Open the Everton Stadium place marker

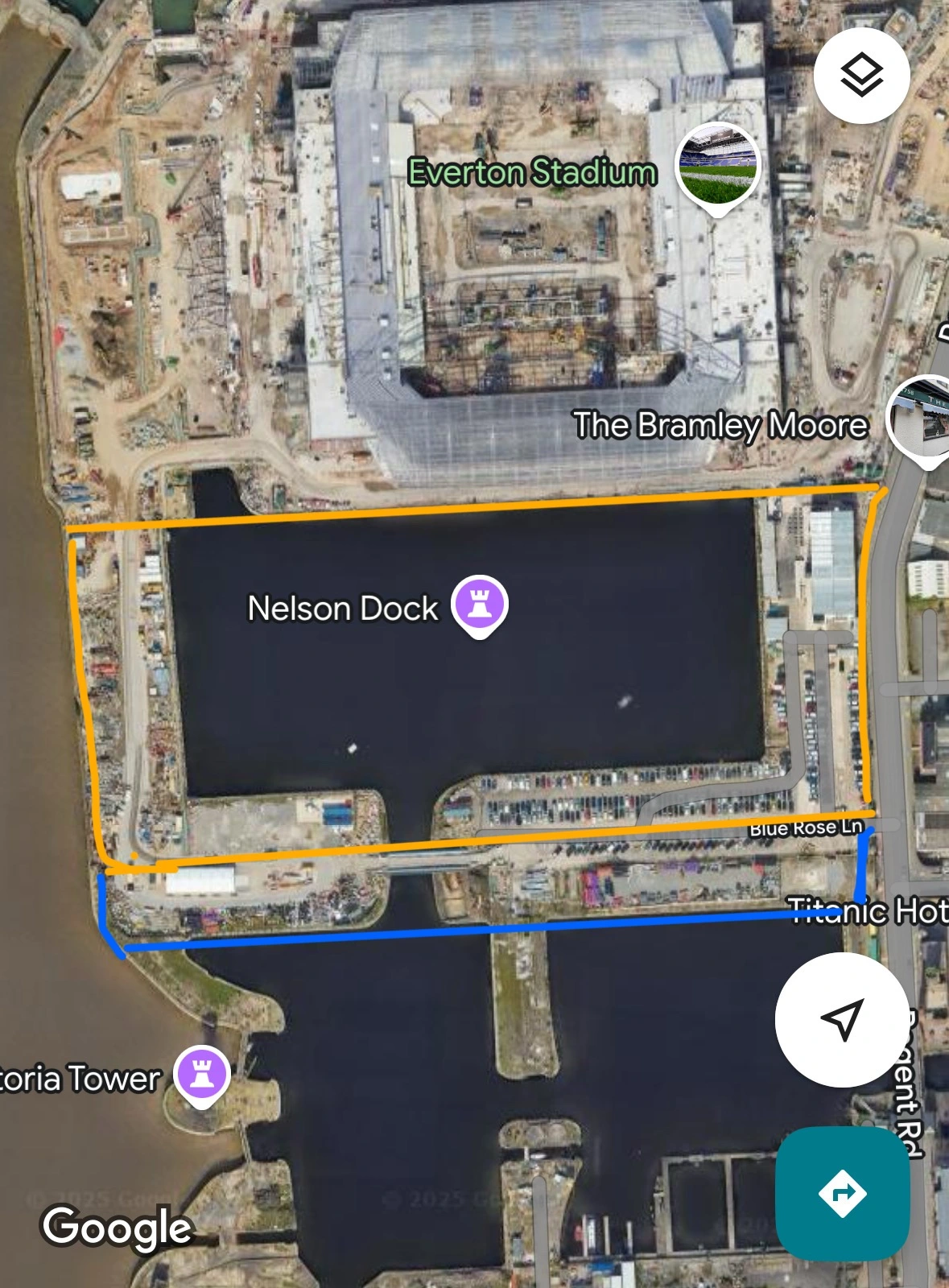[716, 165]
